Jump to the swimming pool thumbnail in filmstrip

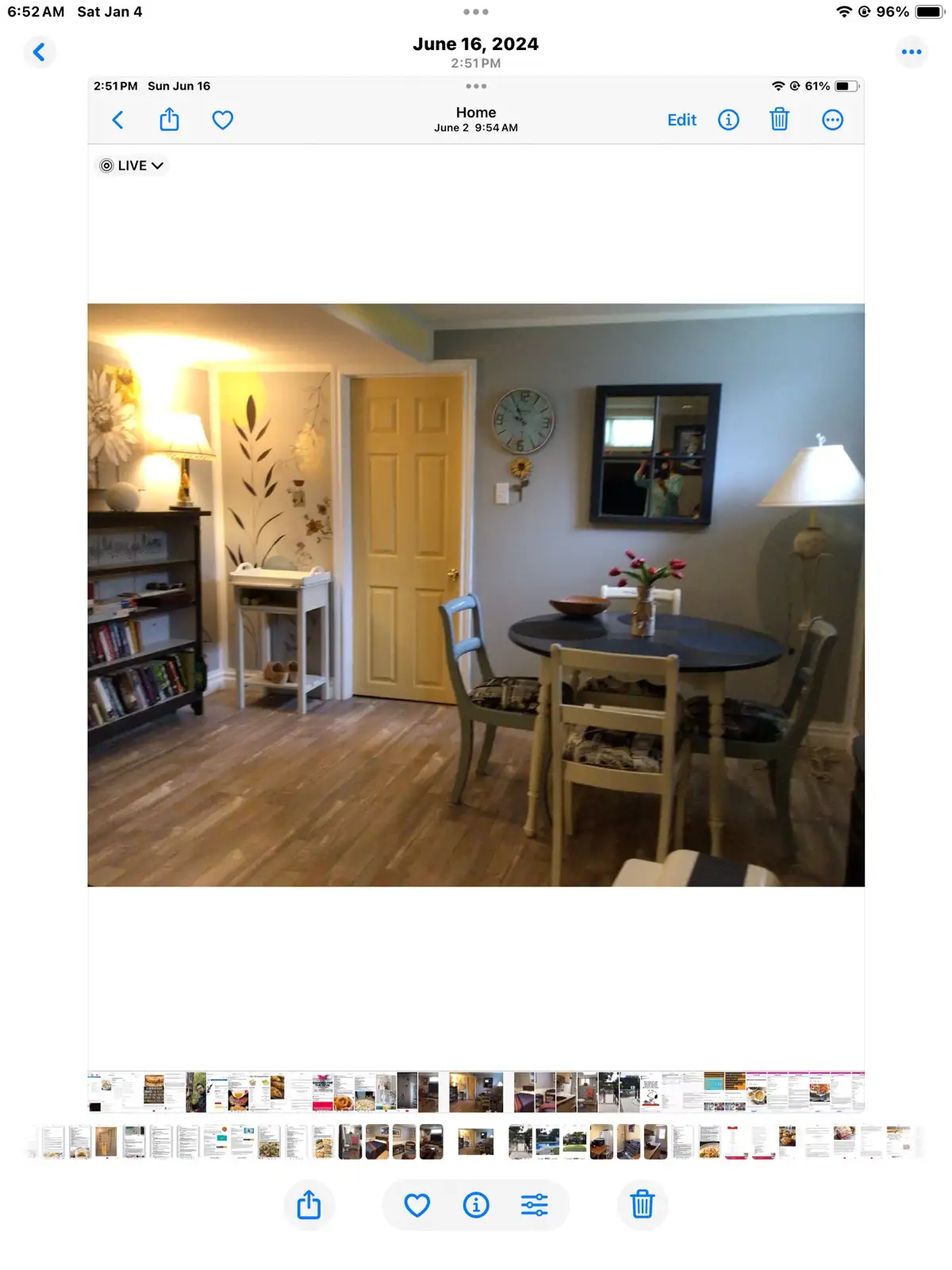[547, 1143]
